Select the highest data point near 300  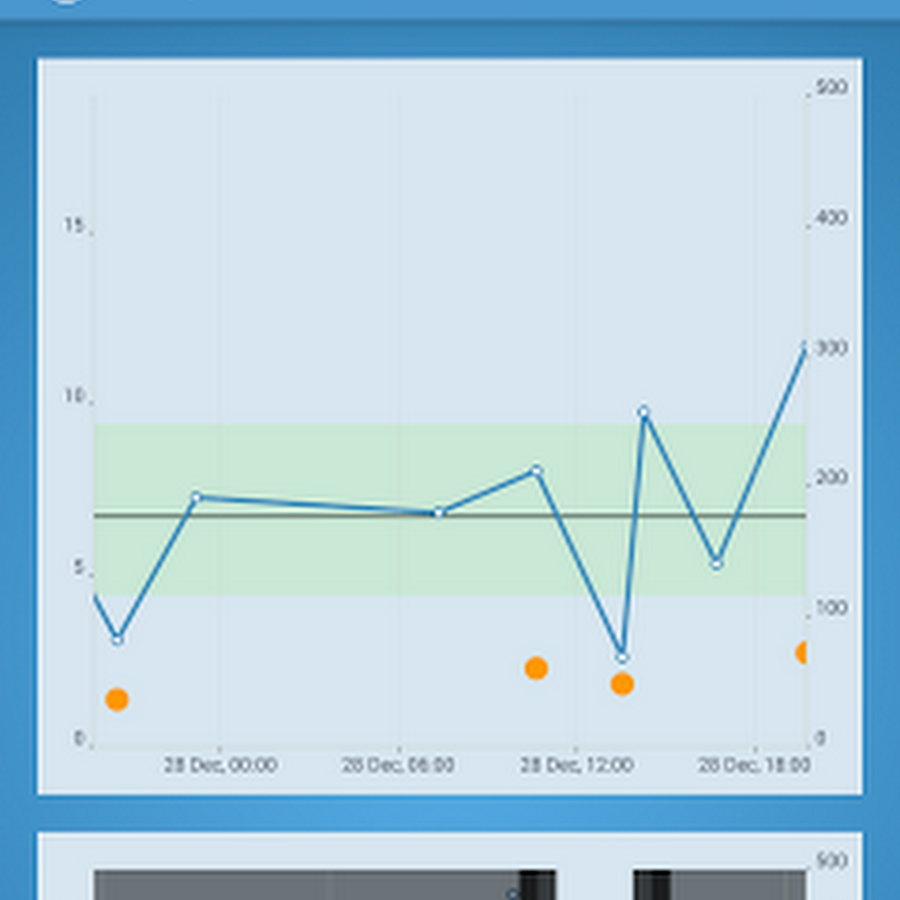(x=804, y=348)
